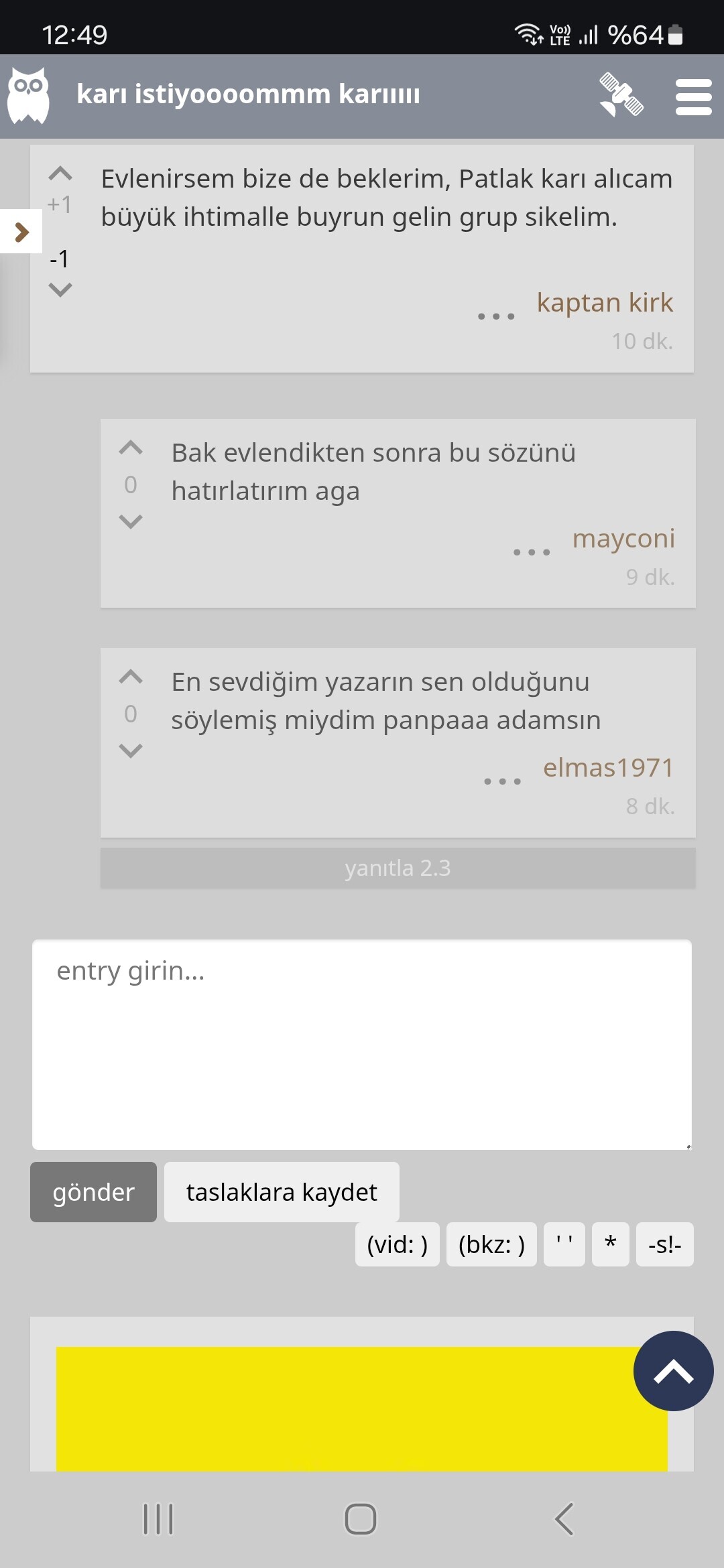The height and width of the screenshot is (1568, 724).
Task: Expand the side panel arrow
Action: [x=21, y=232]
